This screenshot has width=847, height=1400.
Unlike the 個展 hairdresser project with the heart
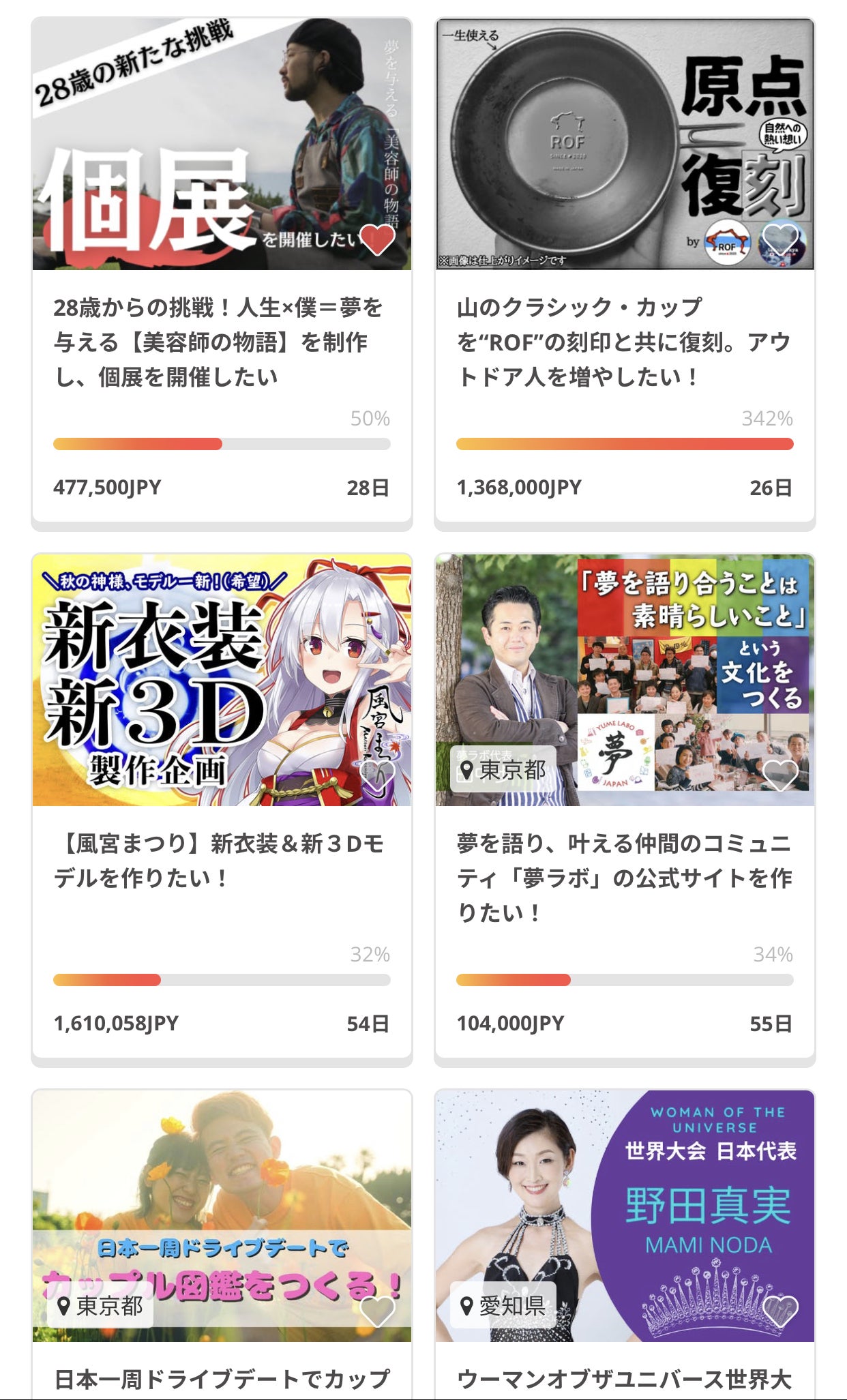click(x=377, y=239)
